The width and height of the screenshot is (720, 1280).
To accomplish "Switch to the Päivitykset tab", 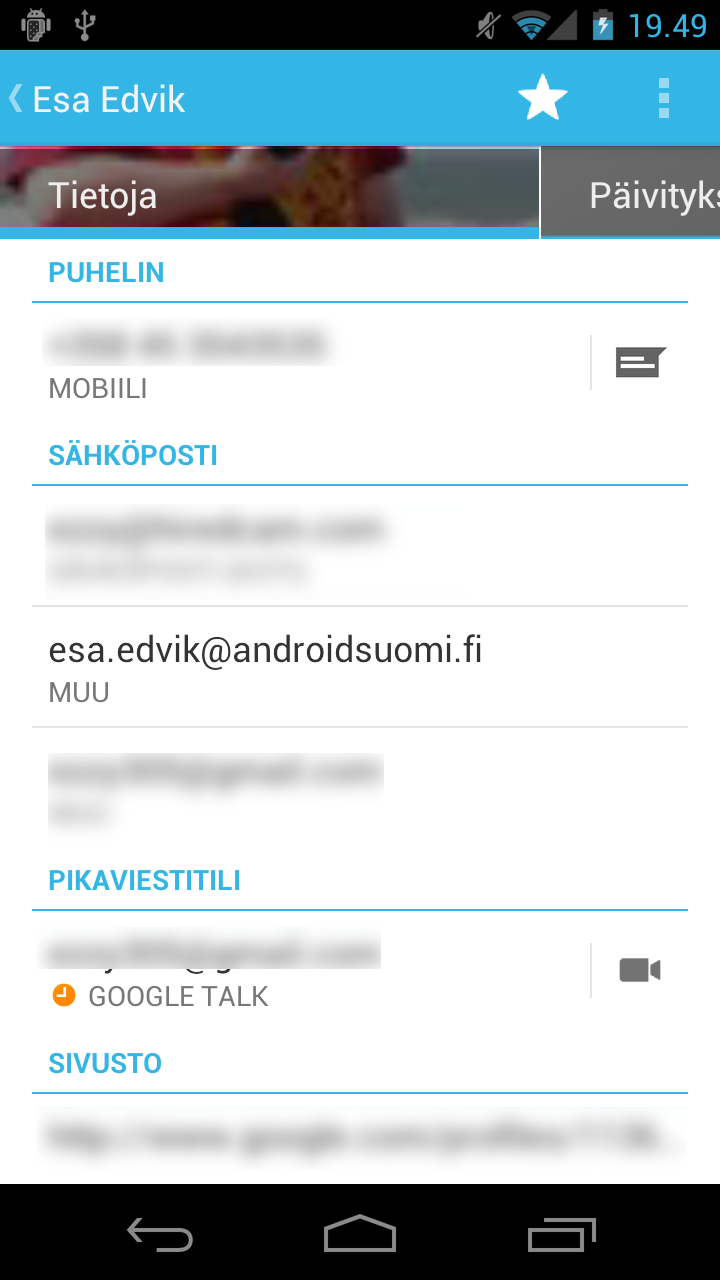I will [631, 194].
